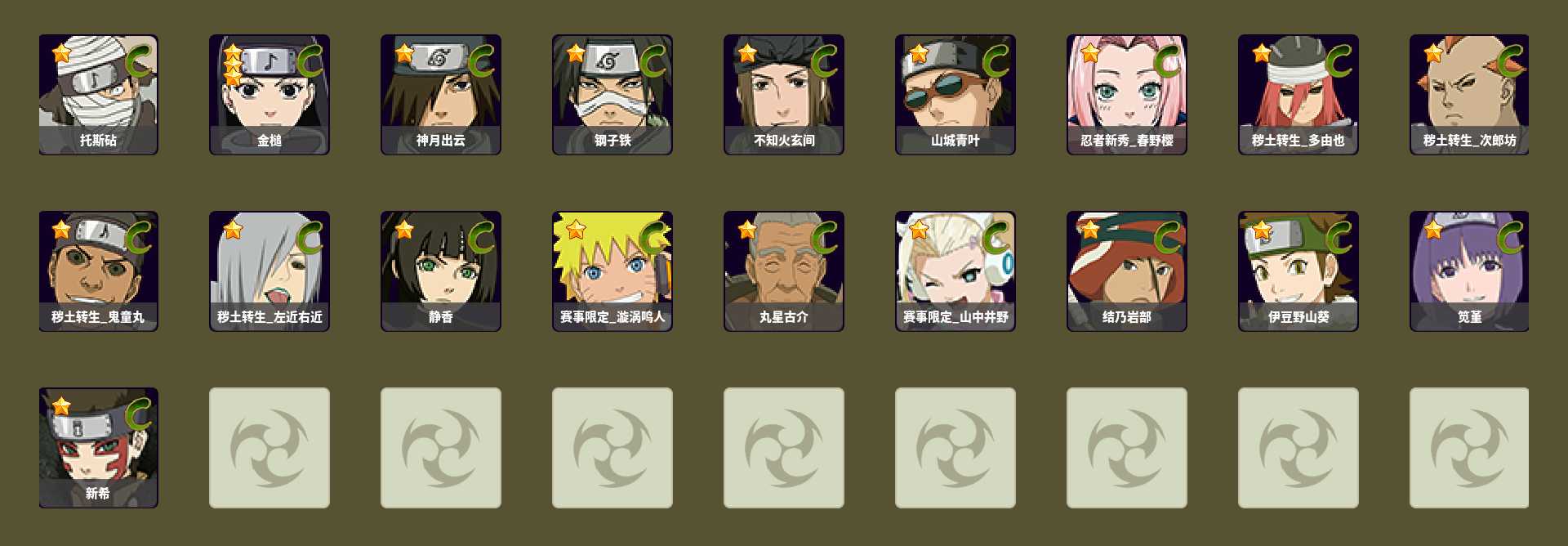Choose the 秽土转生_鬼童丸 ninja
1568x546 pixels.
coord(98,271)
